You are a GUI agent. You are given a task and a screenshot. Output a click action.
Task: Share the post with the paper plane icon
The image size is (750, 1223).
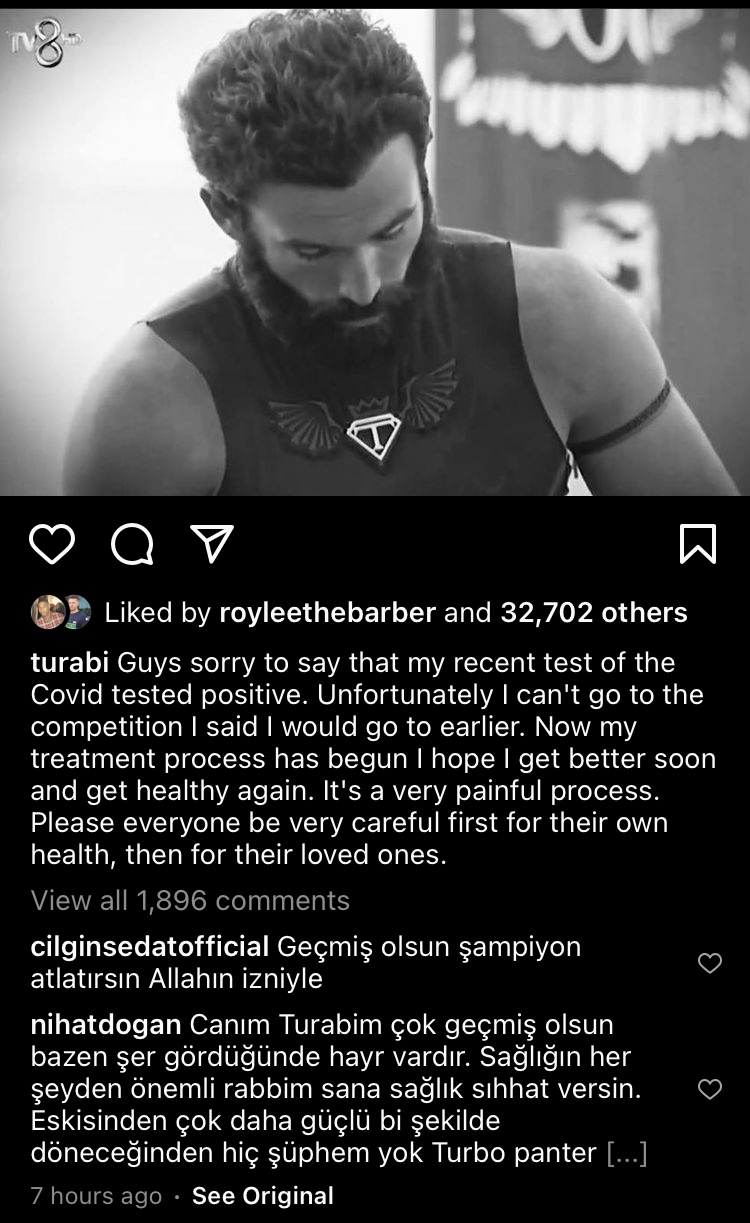[212, 543]
